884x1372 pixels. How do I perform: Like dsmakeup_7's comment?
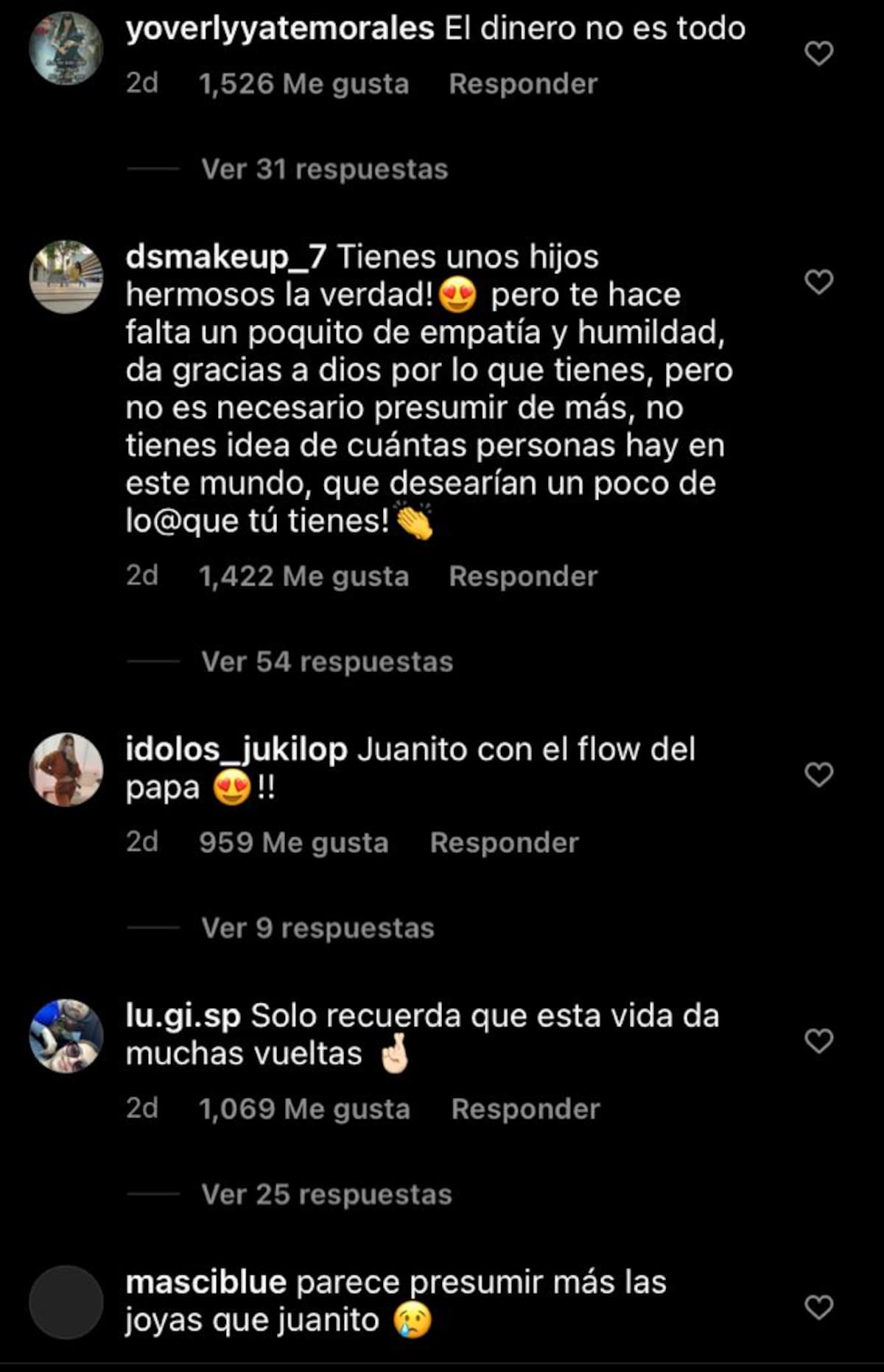(x=818, y=281)
